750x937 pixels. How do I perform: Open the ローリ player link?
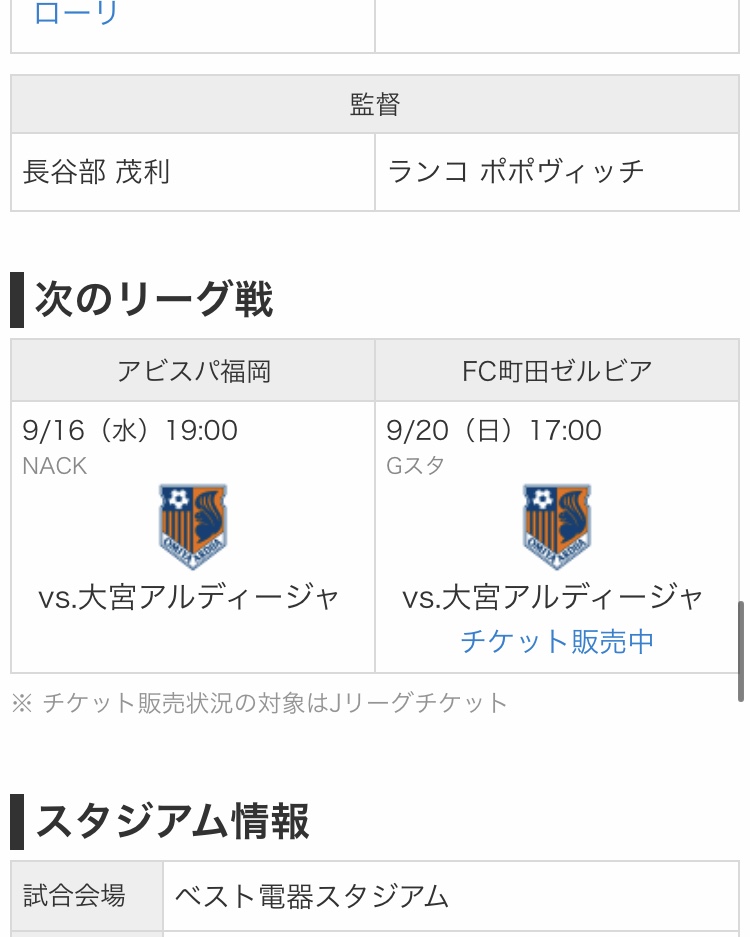(x=76, y=14)
